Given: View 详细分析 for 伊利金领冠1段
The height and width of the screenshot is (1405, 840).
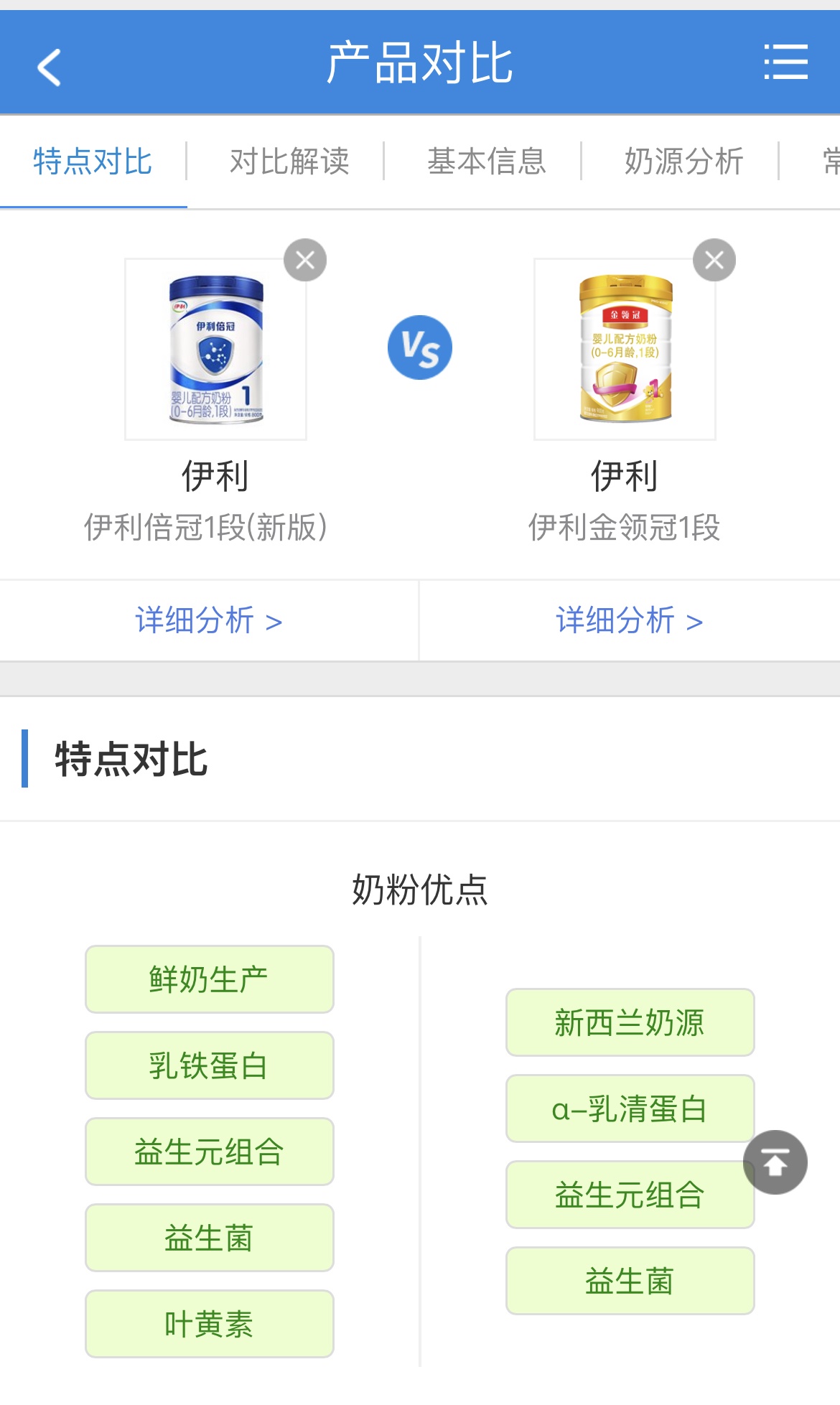Looking at the screenshot, I should pos(629,621).
